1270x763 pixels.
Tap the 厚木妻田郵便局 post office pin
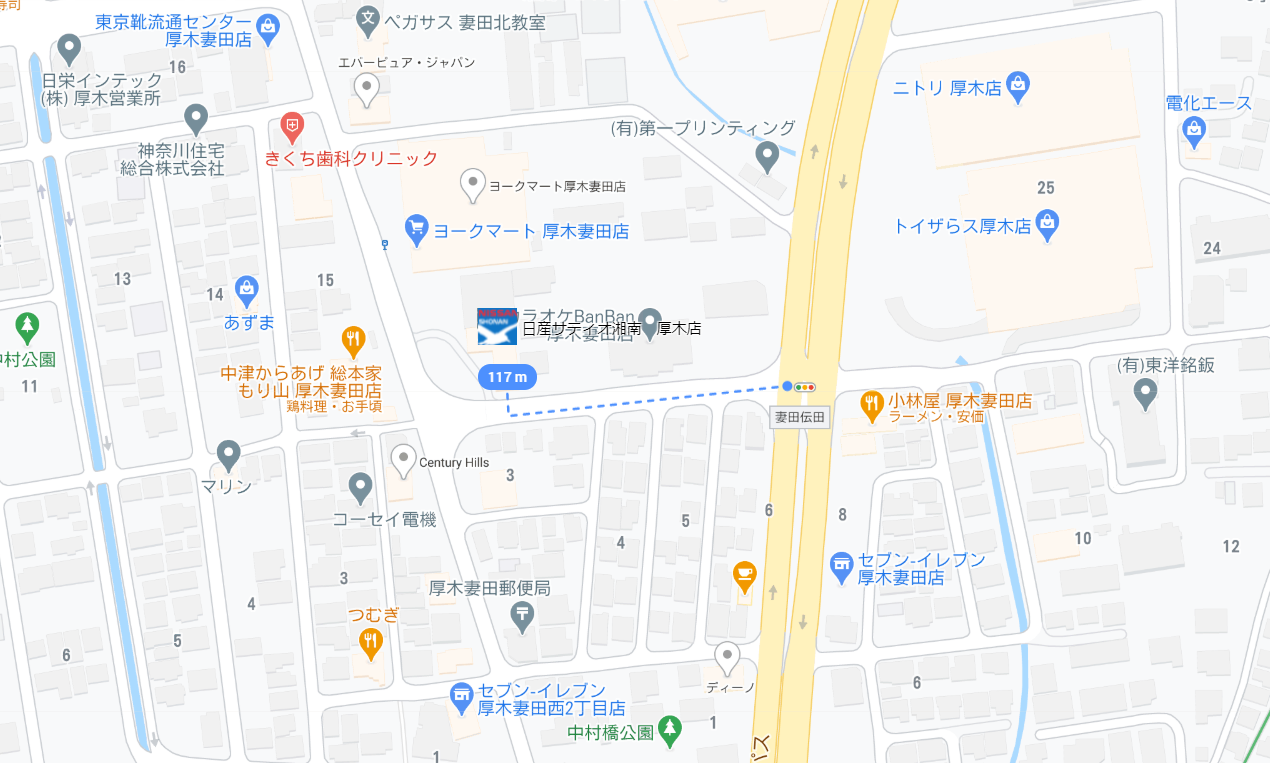521,617
